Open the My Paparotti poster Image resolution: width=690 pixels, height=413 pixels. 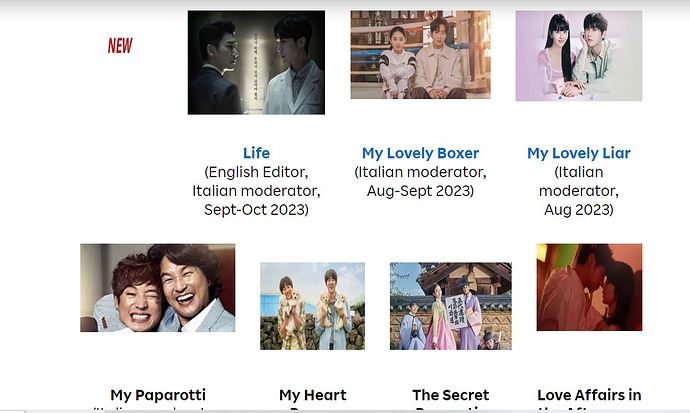point(158,288)
